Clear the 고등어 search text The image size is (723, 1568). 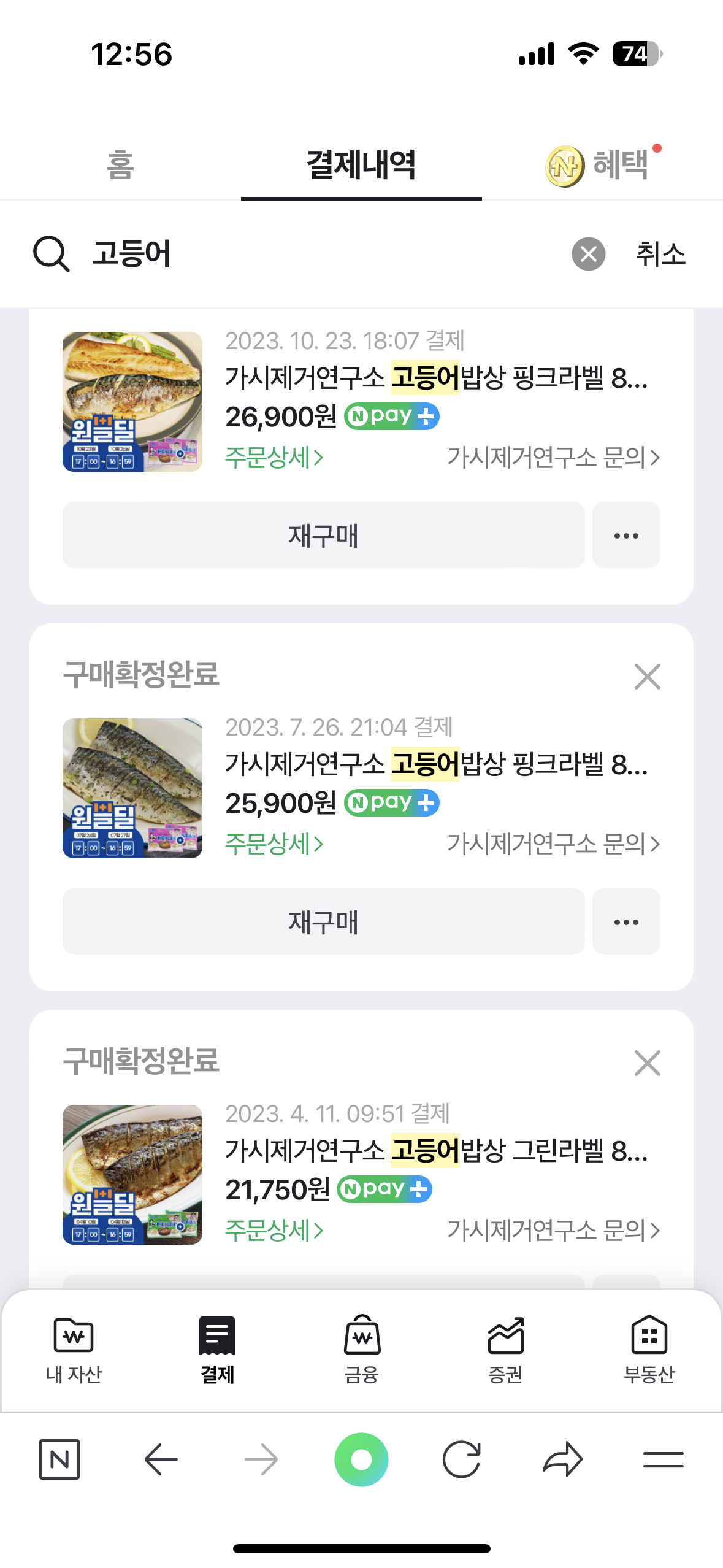588,254
